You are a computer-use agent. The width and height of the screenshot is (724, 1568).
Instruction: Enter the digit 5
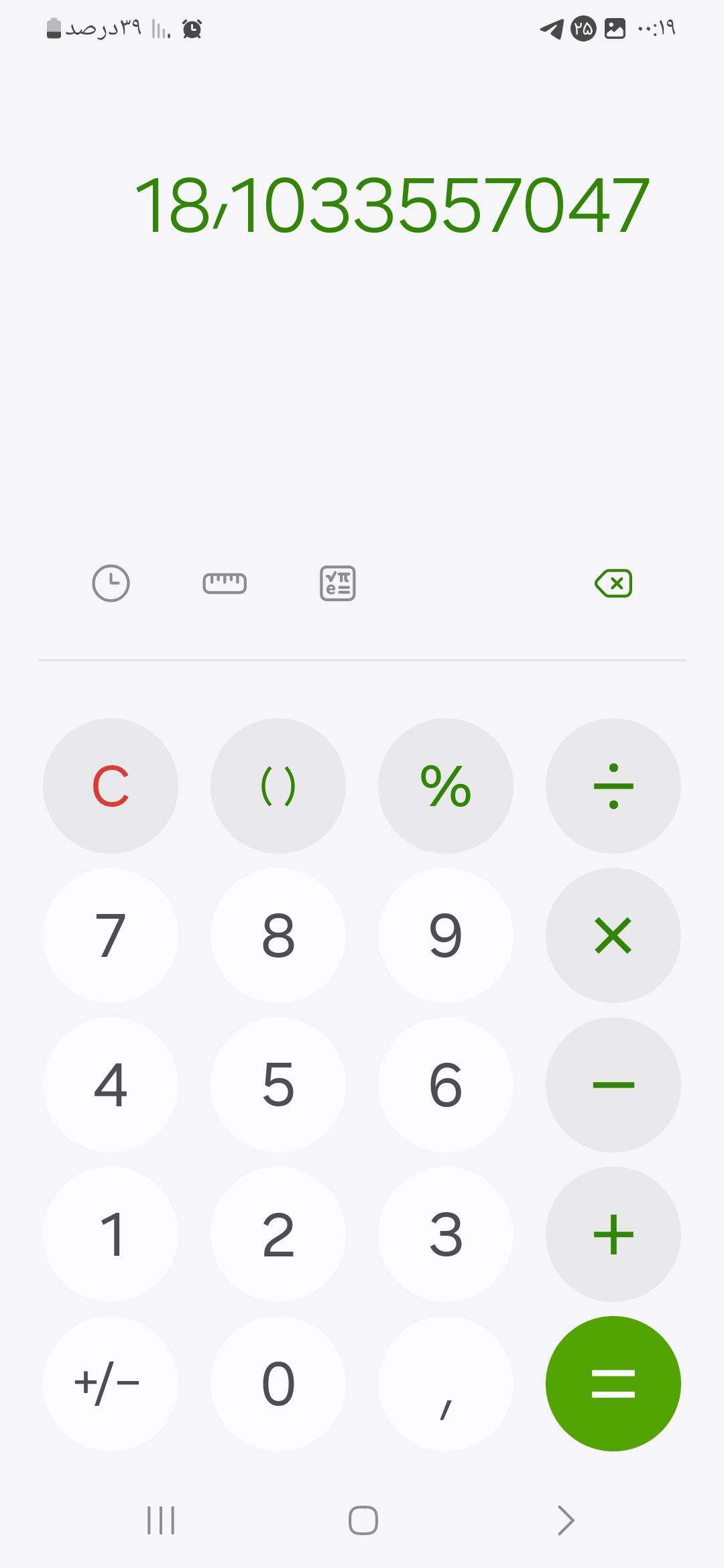[278, 1085]
